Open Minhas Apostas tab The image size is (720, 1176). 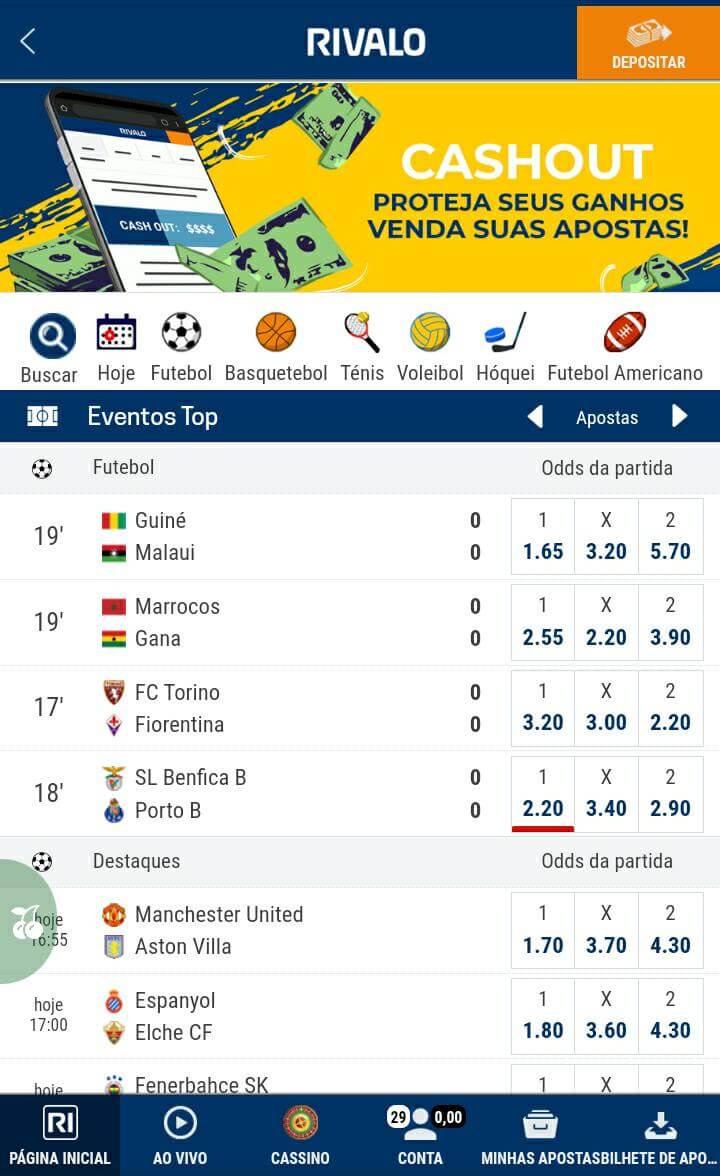click(x=540, y=1136)
